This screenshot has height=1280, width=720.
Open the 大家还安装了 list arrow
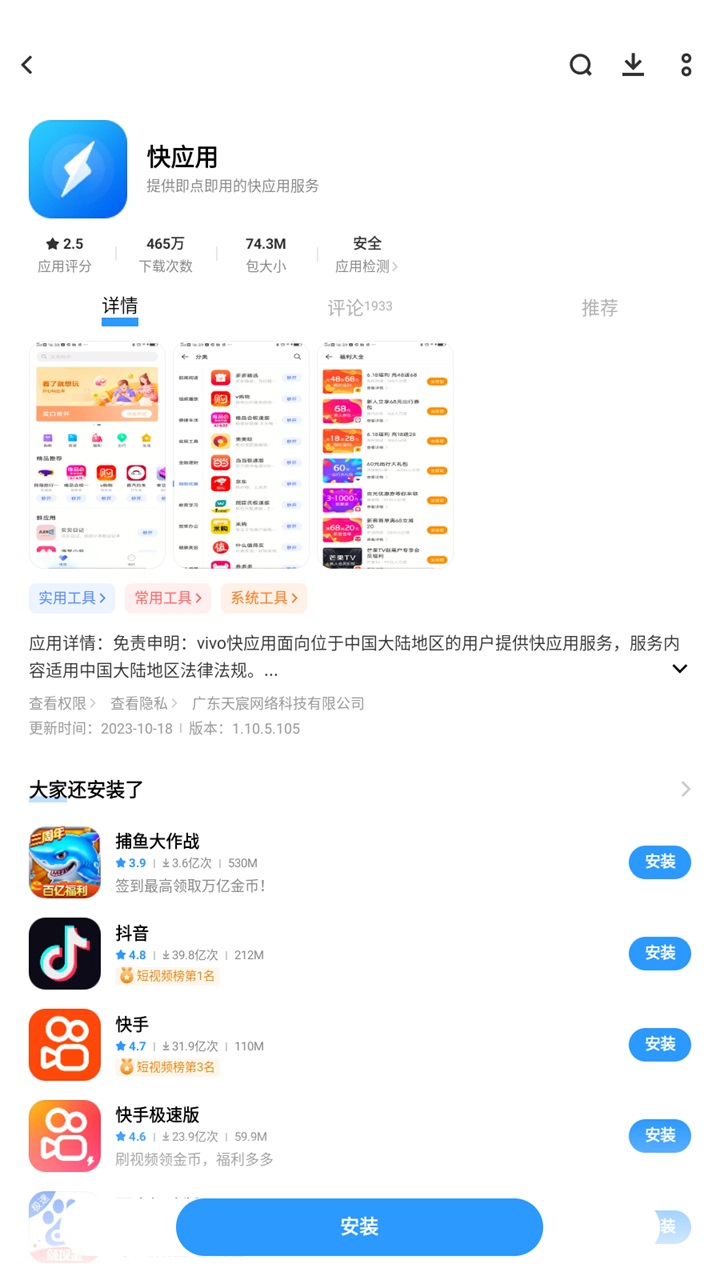click(x=685, y=789)
